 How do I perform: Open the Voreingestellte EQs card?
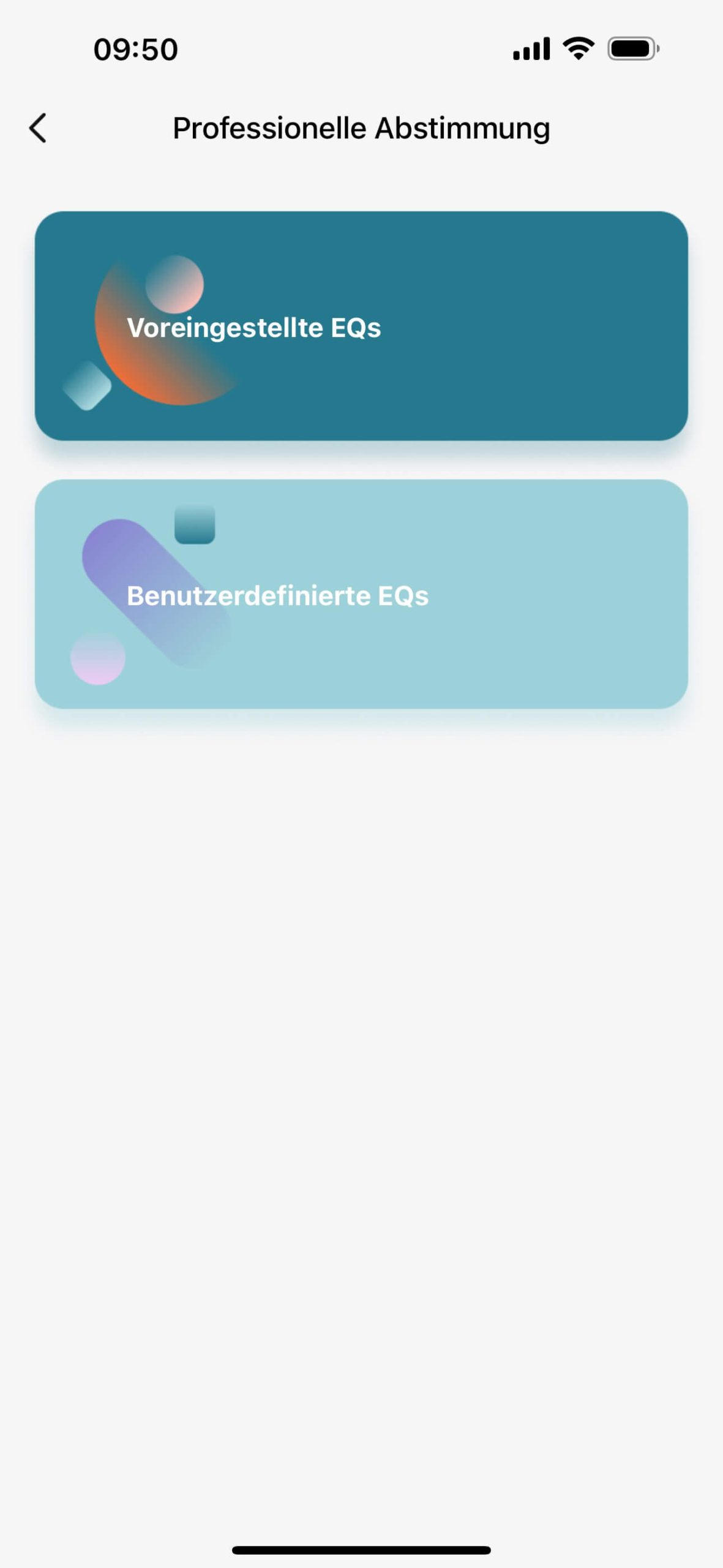tap(361, 326)
